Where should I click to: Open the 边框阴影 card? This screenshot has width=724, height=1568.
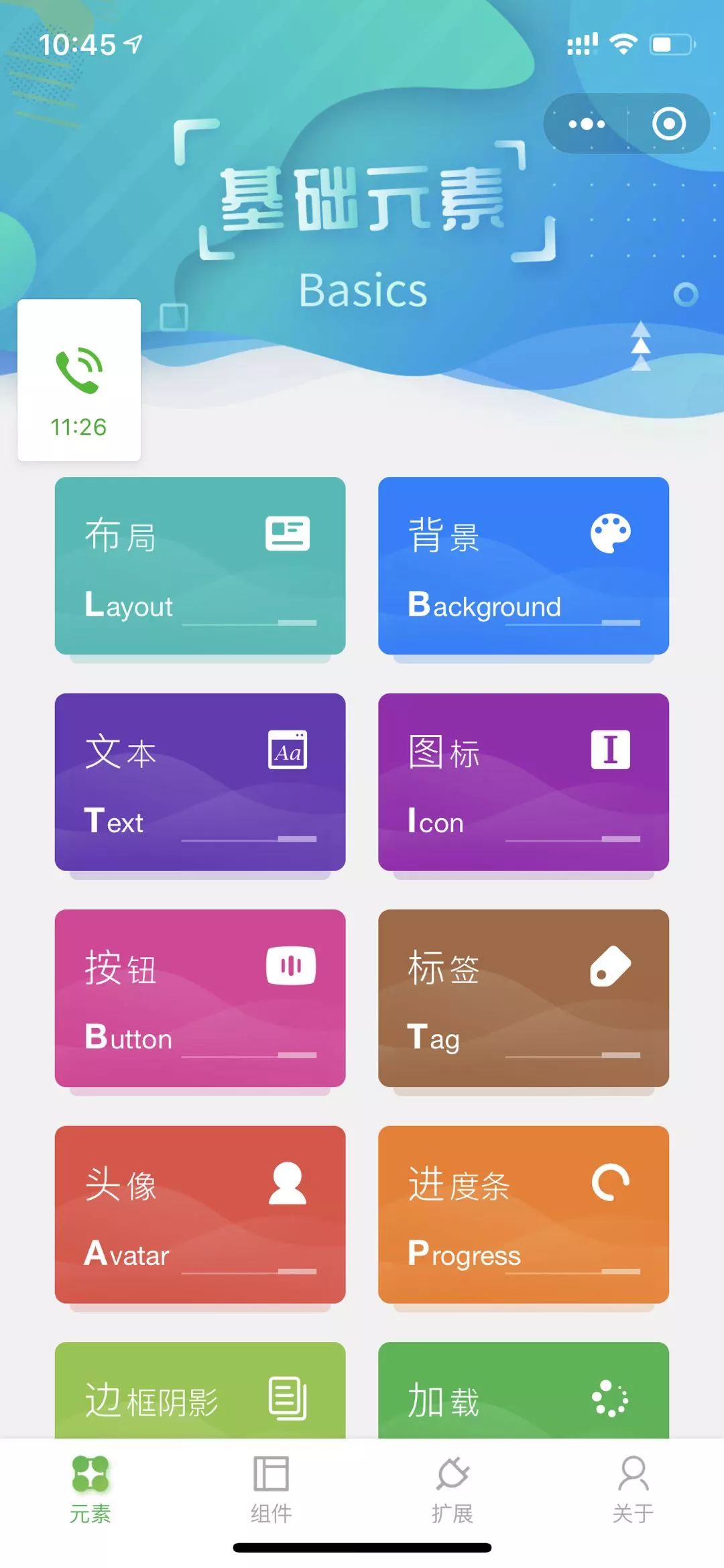[200, 1392]
